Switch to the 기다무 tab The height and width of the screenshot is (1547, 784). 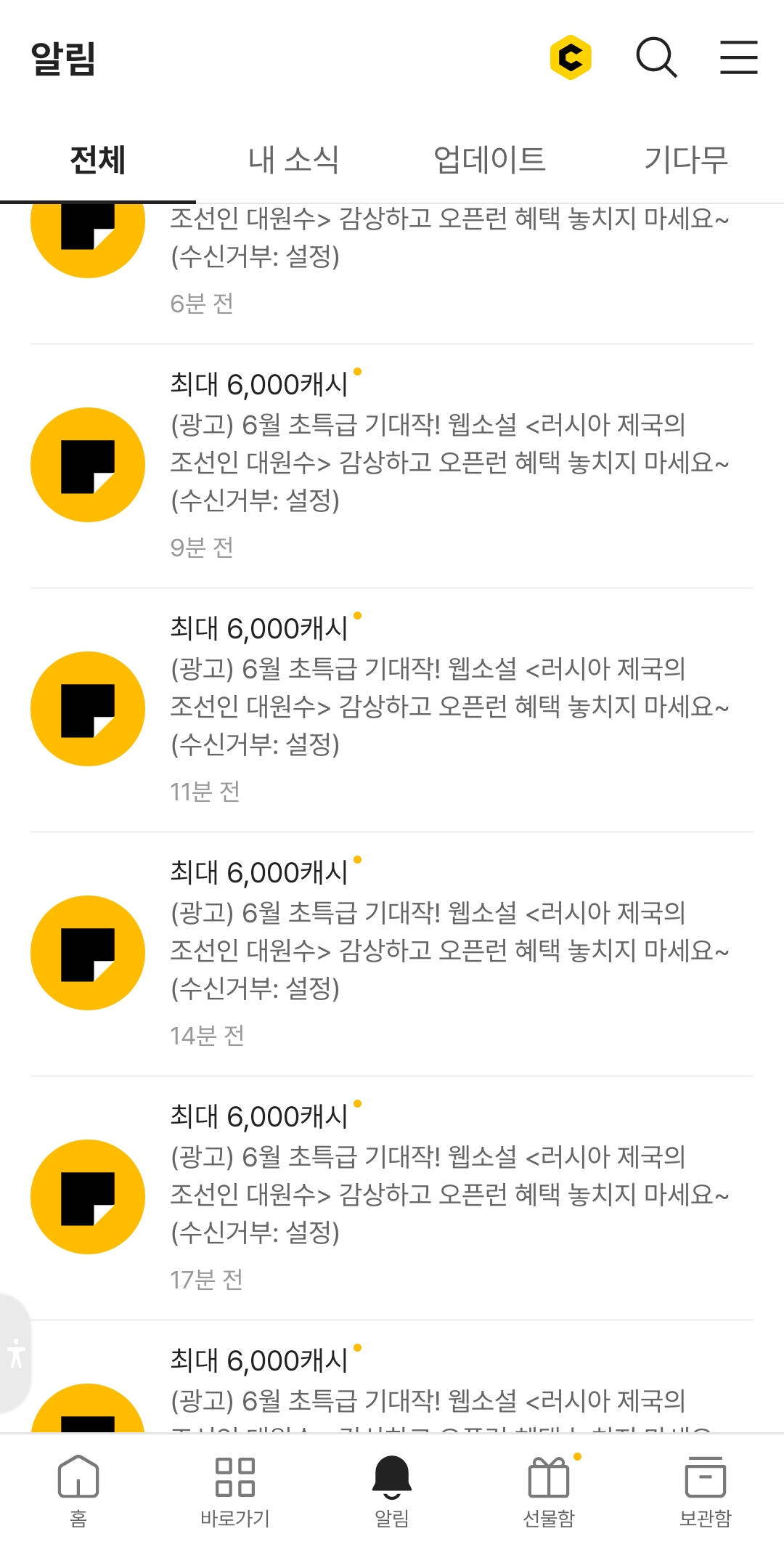(686, 160)
